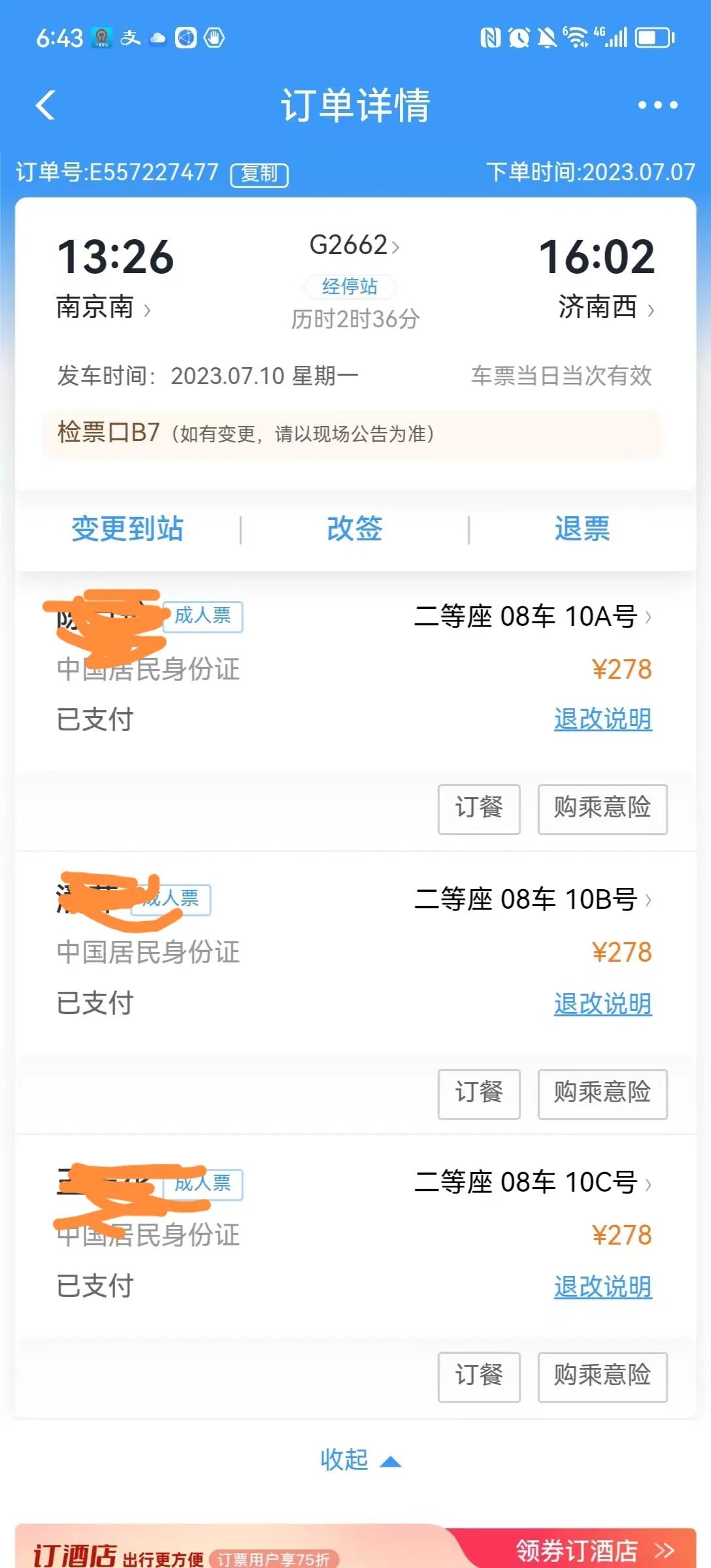Viewport: 711px width, 1568px height.
Task: Select the 改签 rebooking option
Action: [x=354, y=529]
